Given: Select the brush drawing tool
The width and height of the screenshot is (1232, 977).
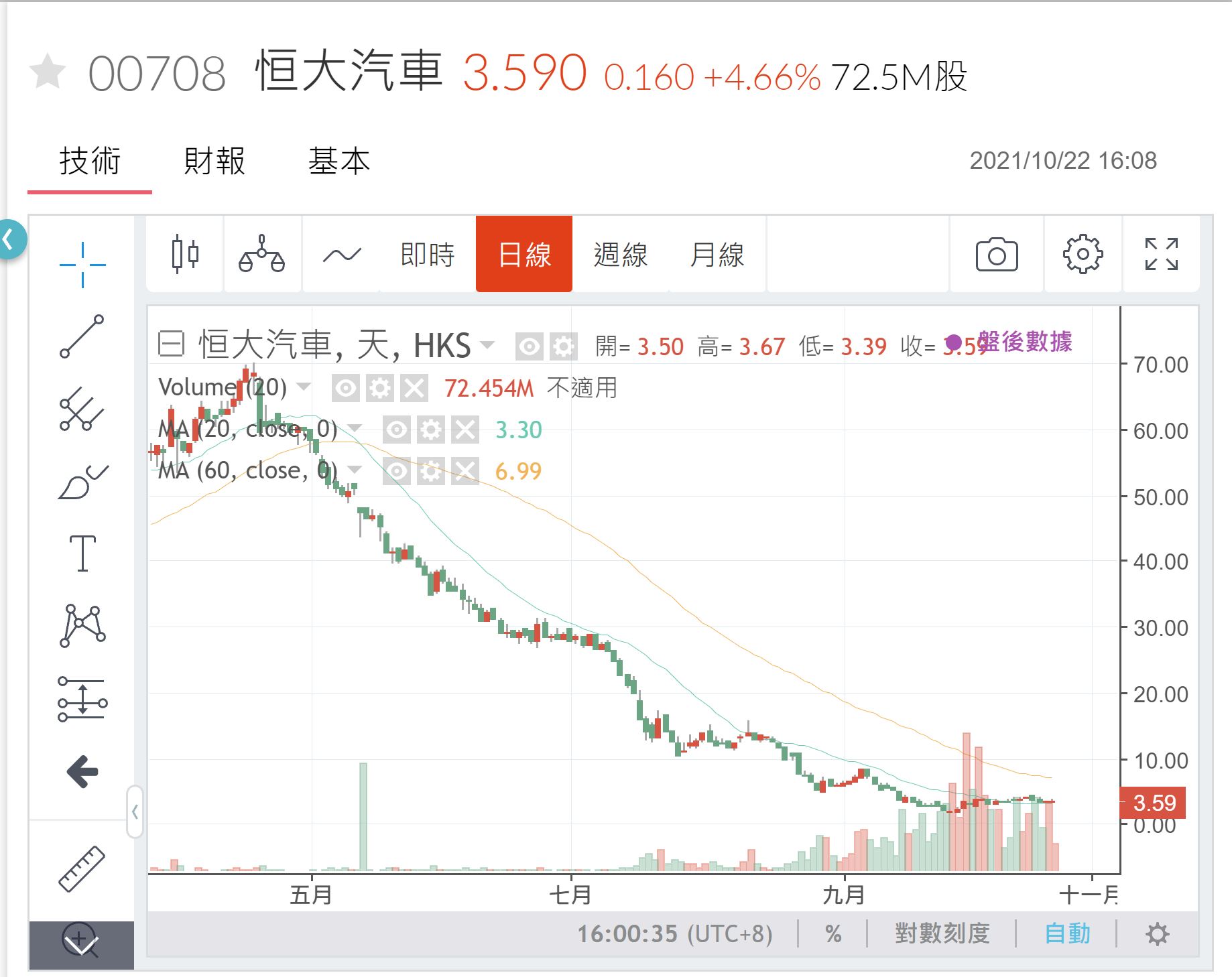Looking at the screenshot, I should point(82,482).
